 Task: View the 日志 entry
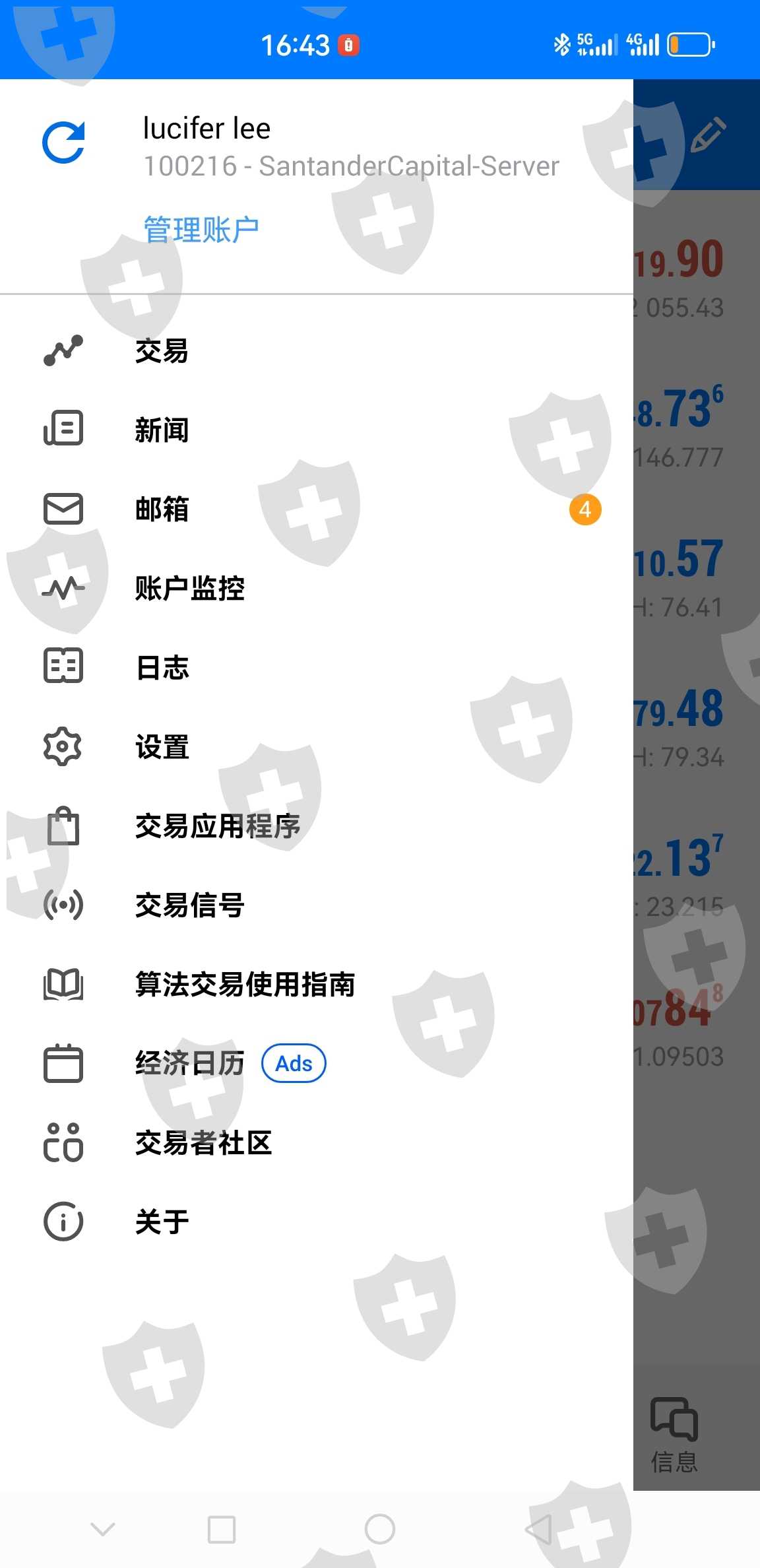pos(317,667)
